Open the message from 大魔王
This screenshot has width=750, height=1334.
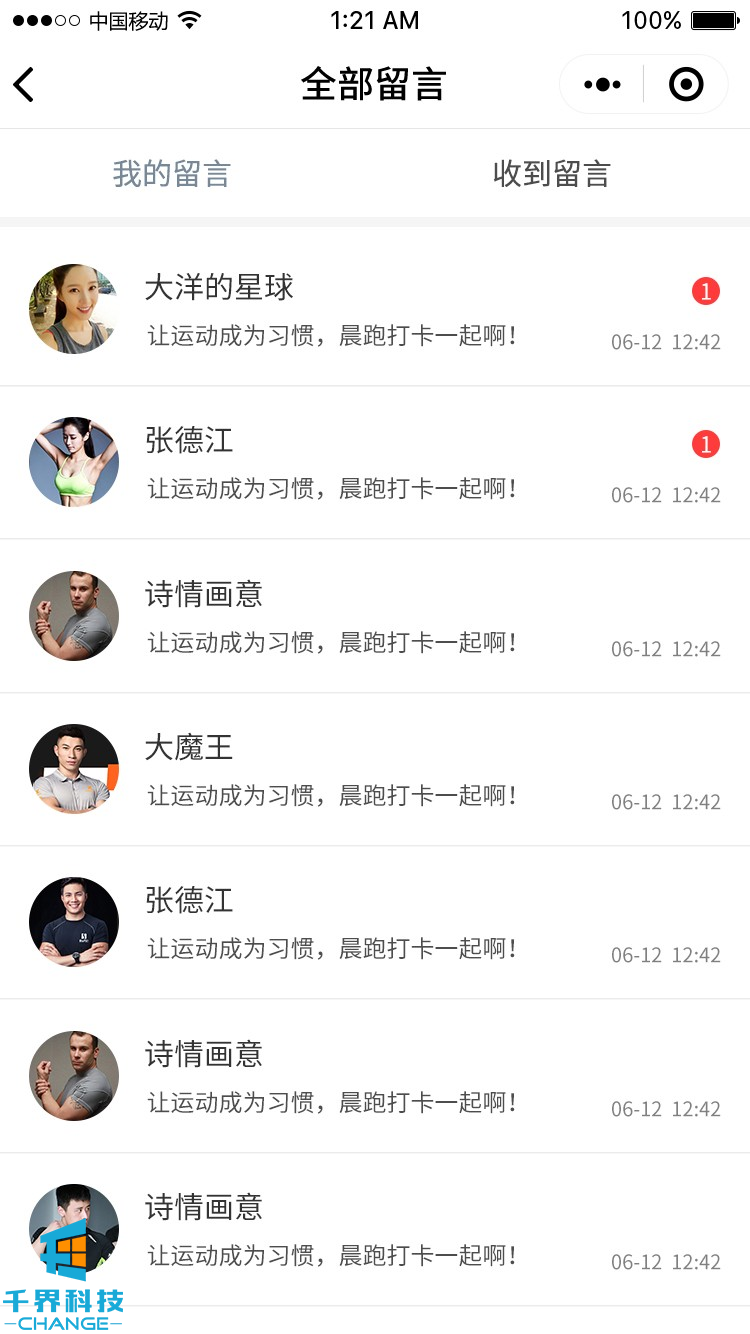(x=374, y=770)
